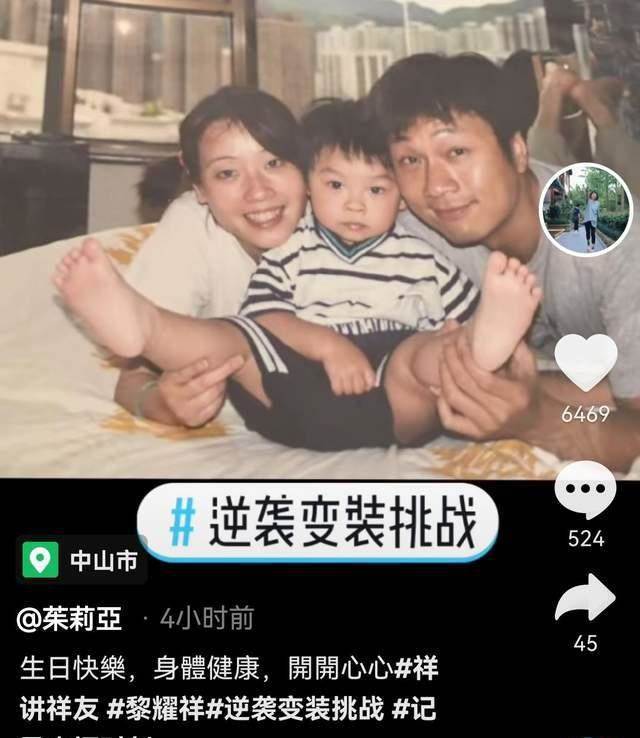Open the #黎耀祥 hashtag in caption
The height and width of the screenshot is (738, 640).
(155, 708)
